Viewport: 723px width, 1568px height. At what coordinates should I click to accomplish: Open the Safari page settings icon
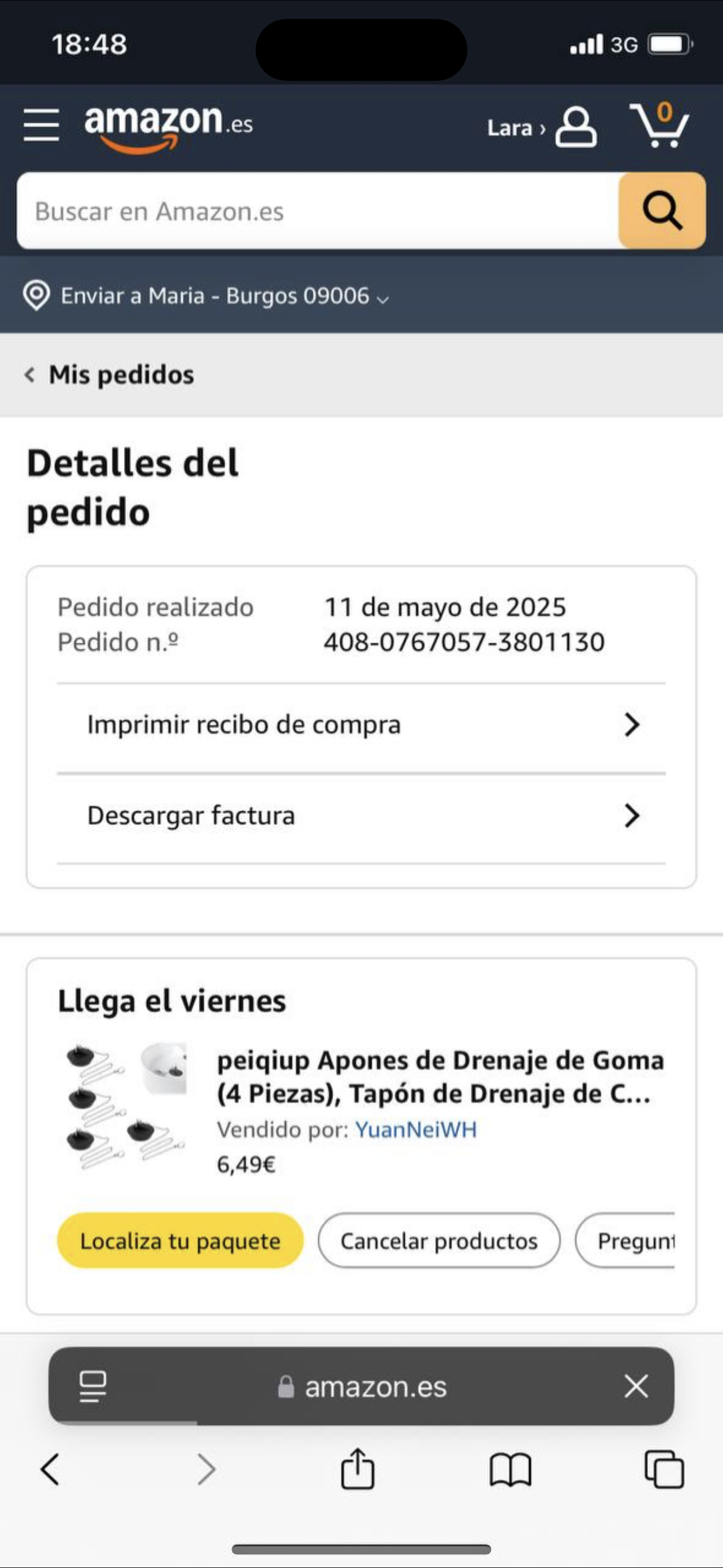coord(93,1386)
